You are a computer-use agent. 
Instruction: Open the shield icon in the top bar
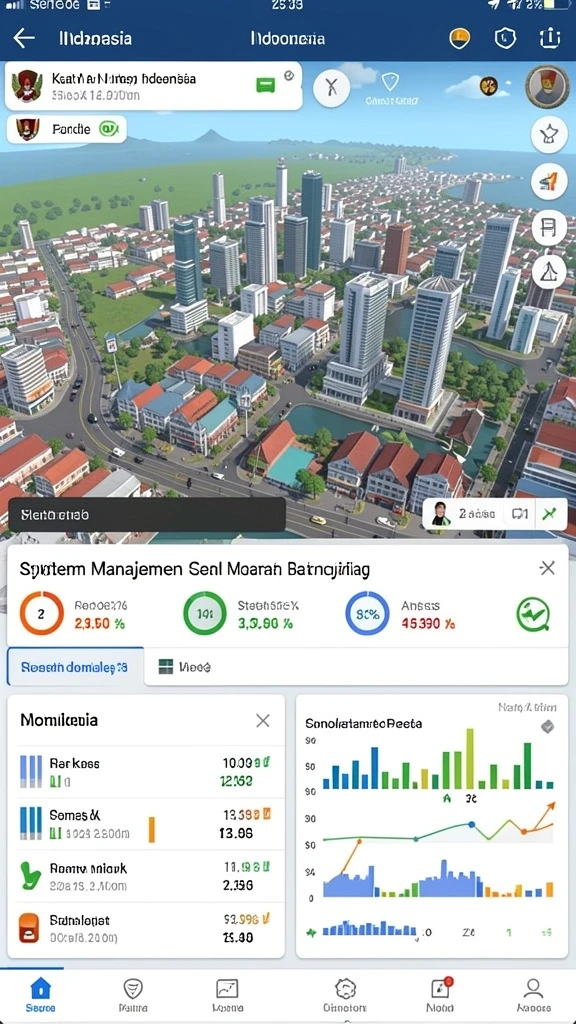point(505,38)
